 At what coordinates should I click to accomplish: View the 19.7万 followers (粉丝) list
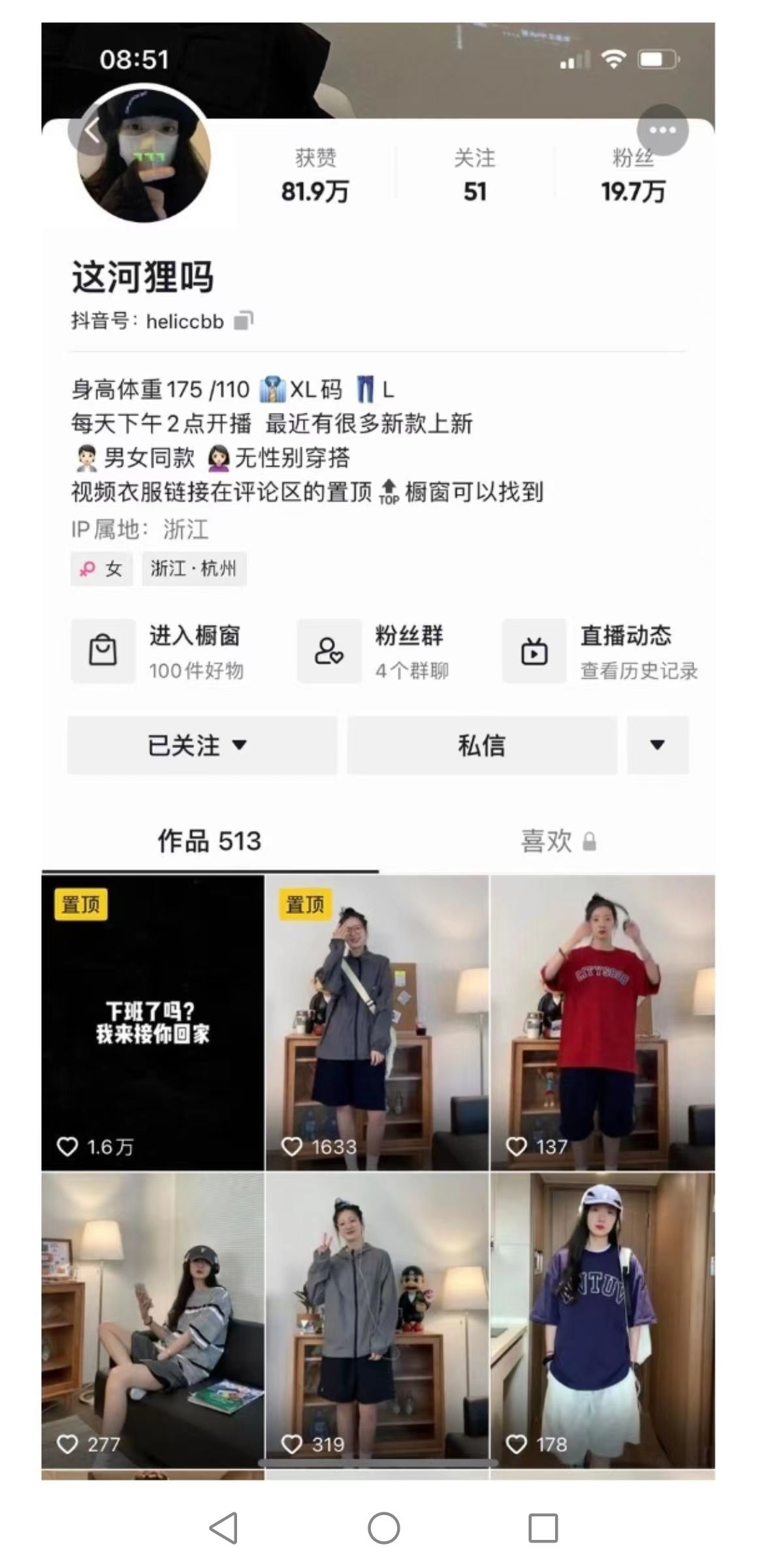632,176
